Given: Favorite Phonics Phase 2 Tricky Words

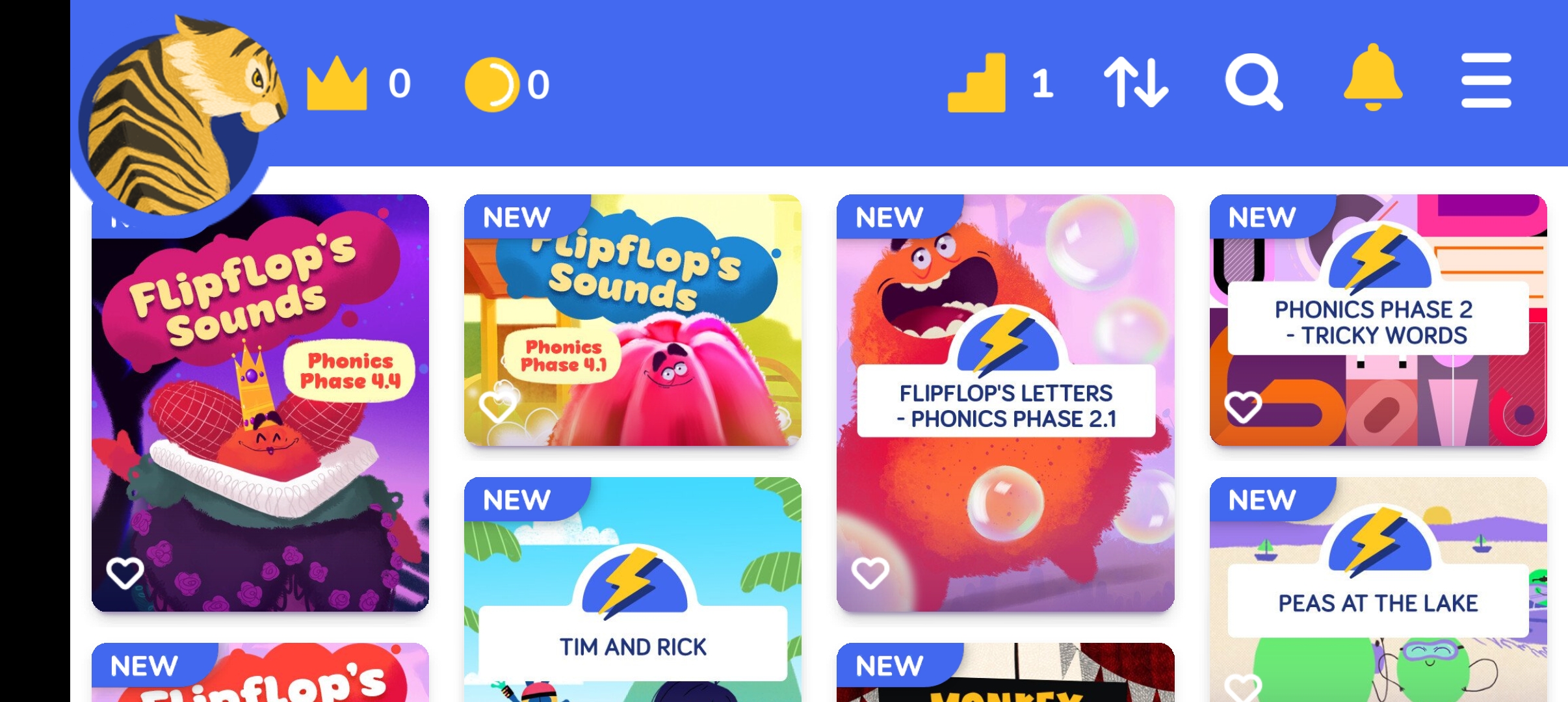Looking at the screenshot, I should click(1242, 408).
